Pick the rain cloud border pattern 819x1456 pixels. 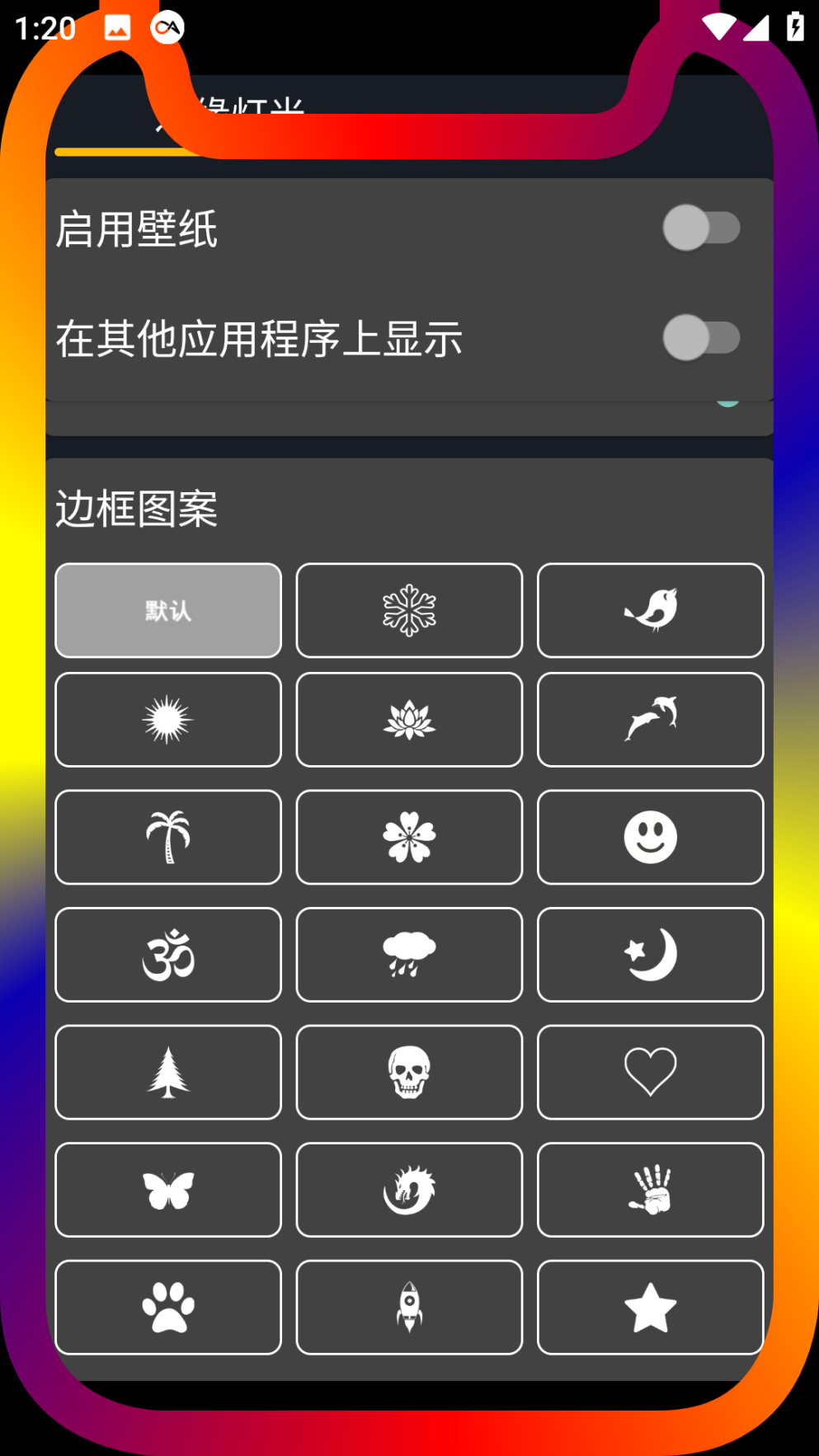pyautogui.click(x=409, y=955)
